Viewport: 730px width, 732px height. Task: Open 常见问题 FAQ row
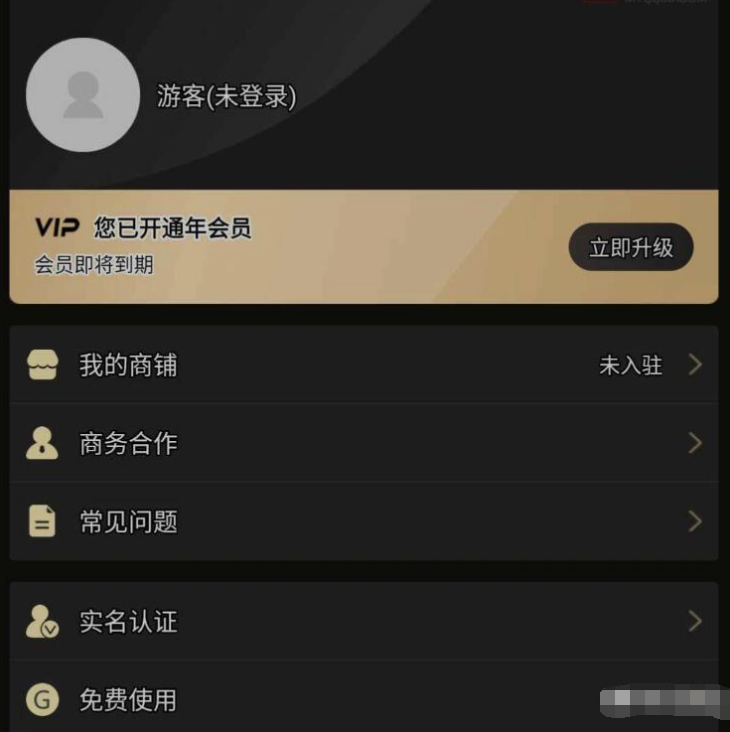364,521
